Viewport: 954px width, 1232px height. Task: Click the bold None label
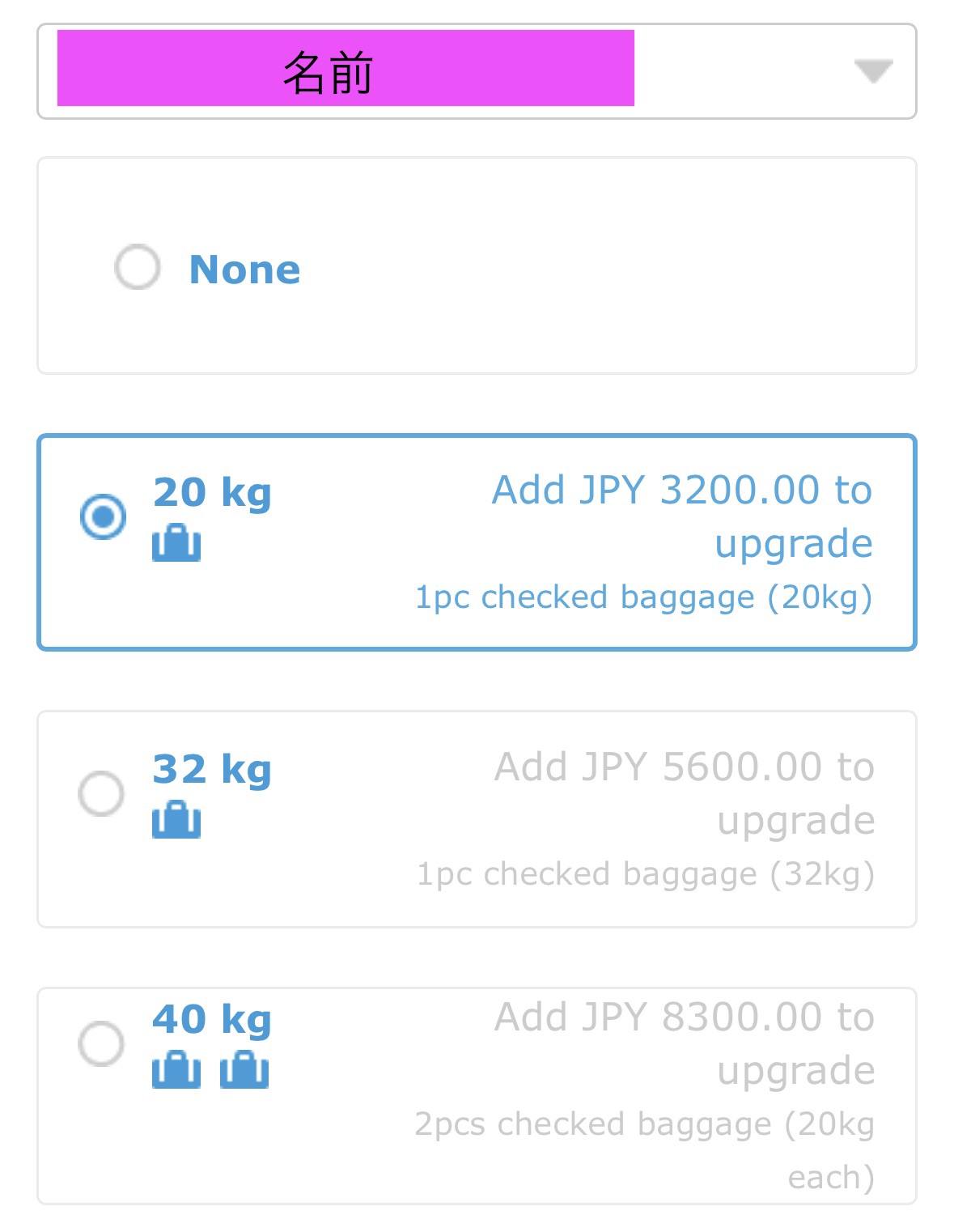pyautogui.click(x=244, y=268)
